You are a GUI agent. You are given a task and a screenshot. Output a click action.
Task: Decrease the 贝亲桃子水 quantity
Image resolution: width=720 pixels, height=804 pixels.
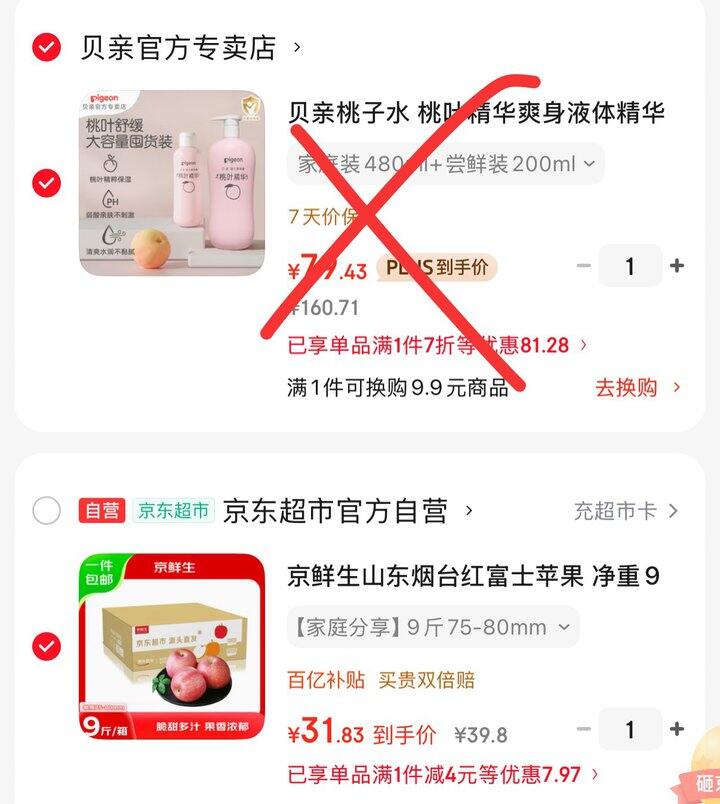tap(584, 266)
